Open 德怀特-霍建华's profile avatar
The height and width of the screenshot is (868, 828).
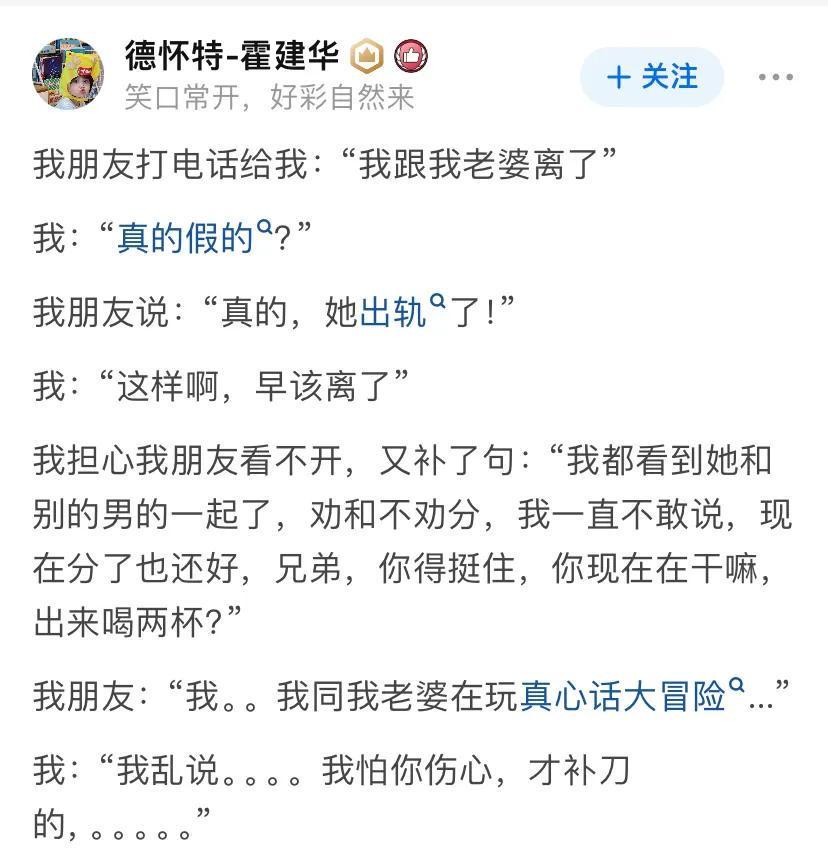(x=68, y=75)
